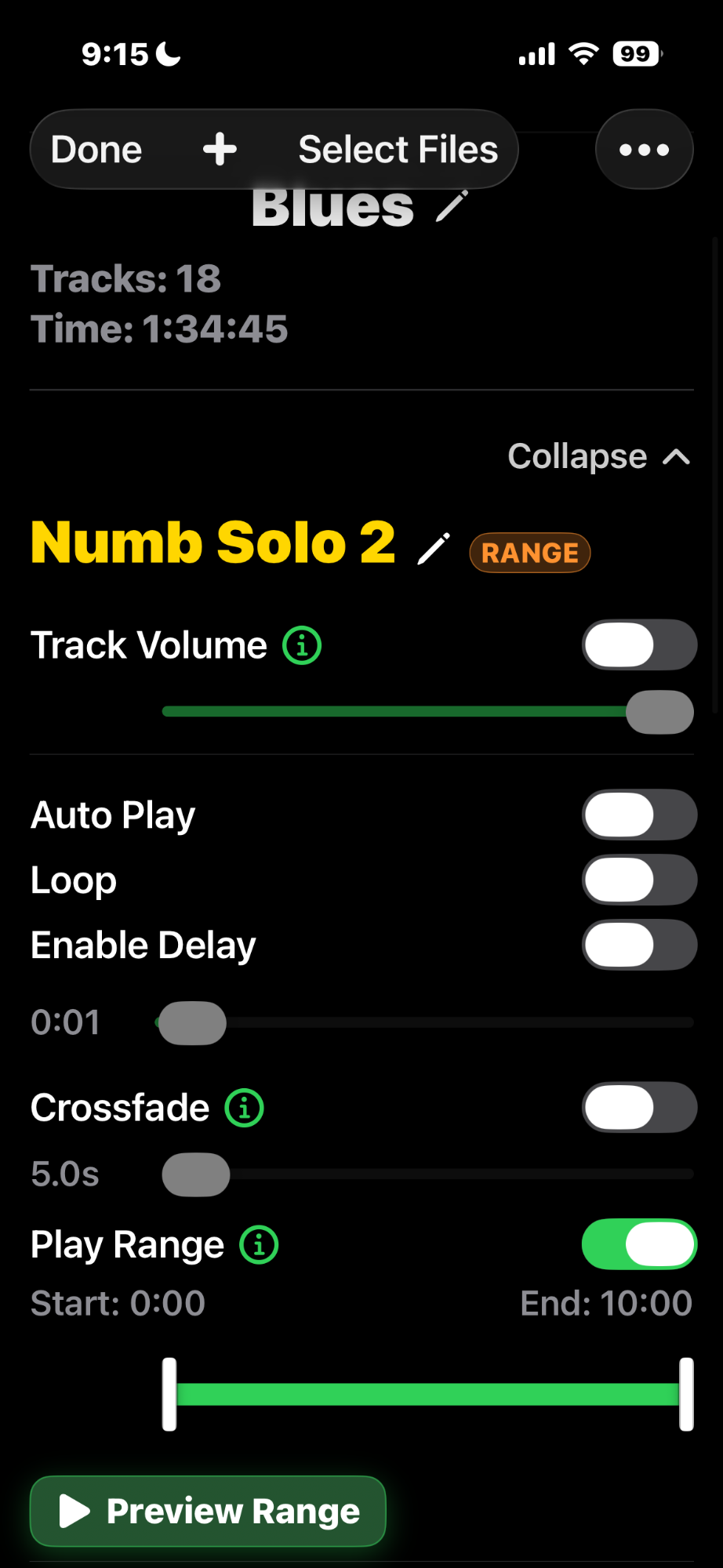Tap Preview Range to hear the selection

coord(207,1512)
